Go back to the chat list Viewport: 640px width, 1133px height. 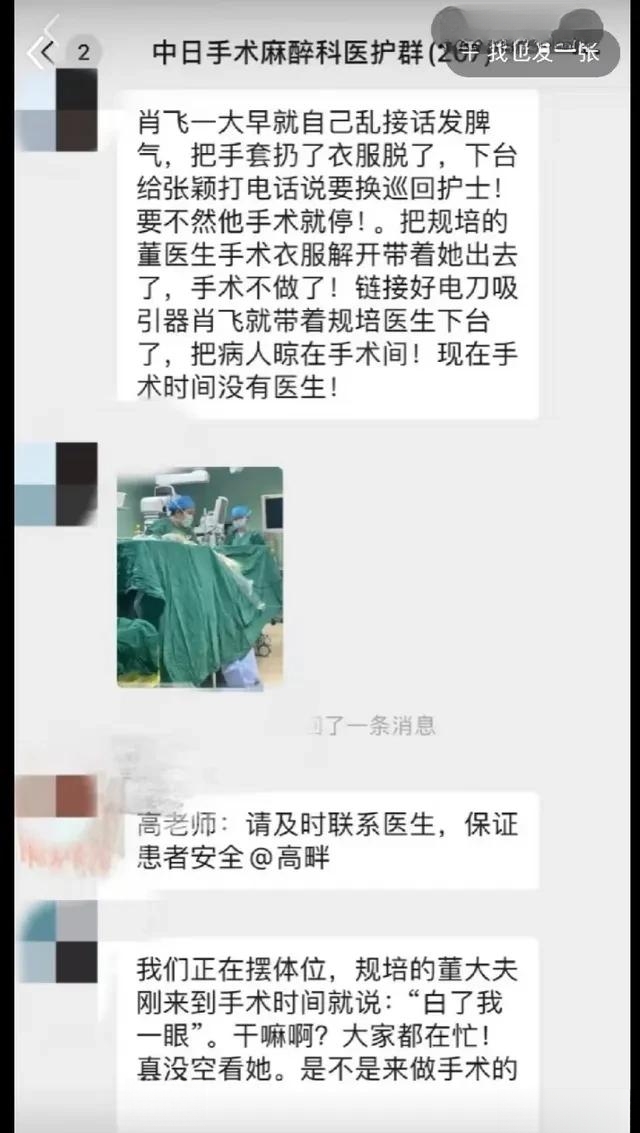(42, 52)
